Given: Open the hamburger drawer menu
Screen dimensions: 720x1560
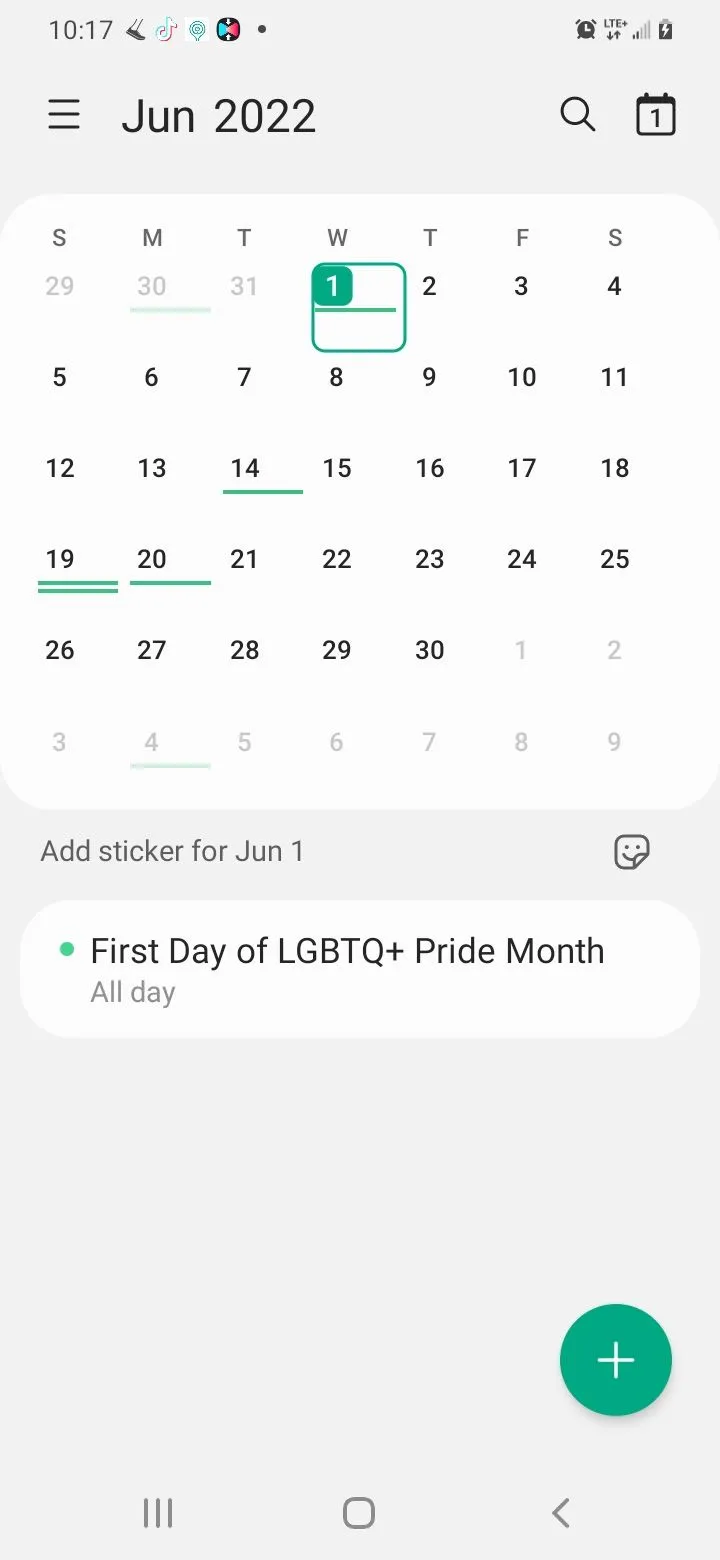Looking at the screenshot, I should click(64, 116).
